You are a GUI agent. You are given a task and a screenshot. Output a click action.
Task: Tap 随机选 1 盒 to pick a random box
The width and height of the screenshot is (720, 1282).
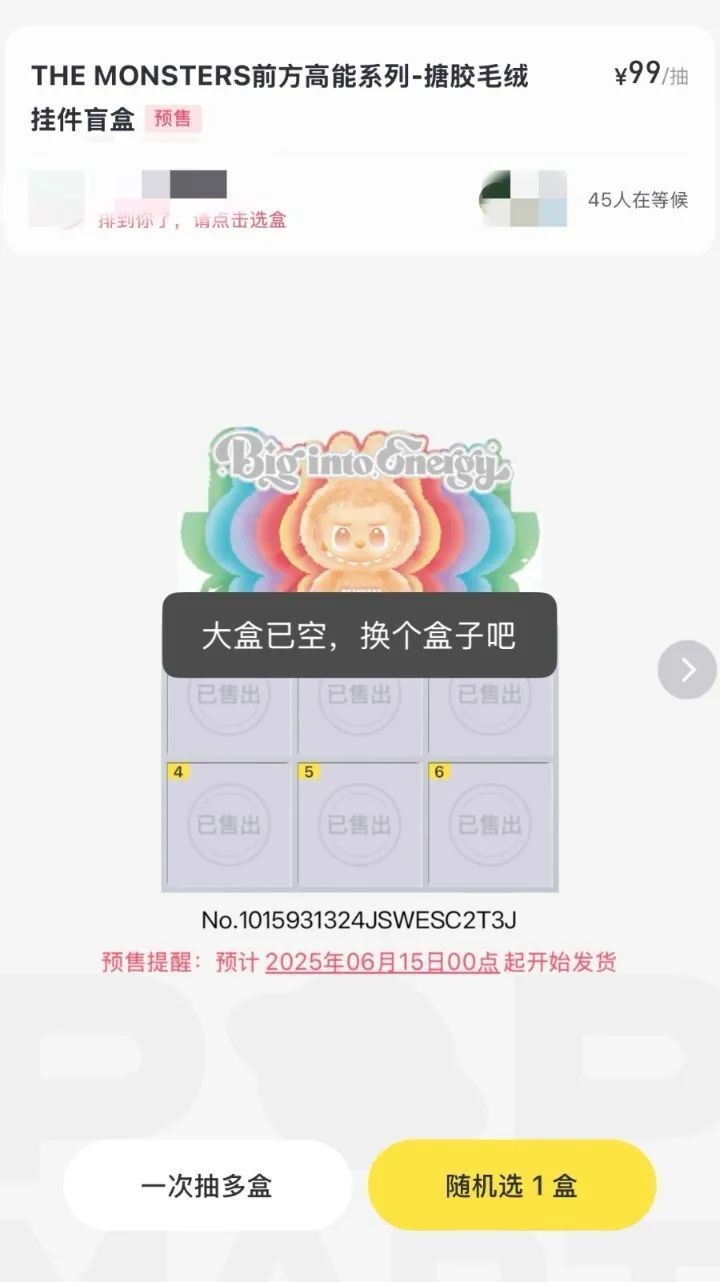click(512, 1186)
